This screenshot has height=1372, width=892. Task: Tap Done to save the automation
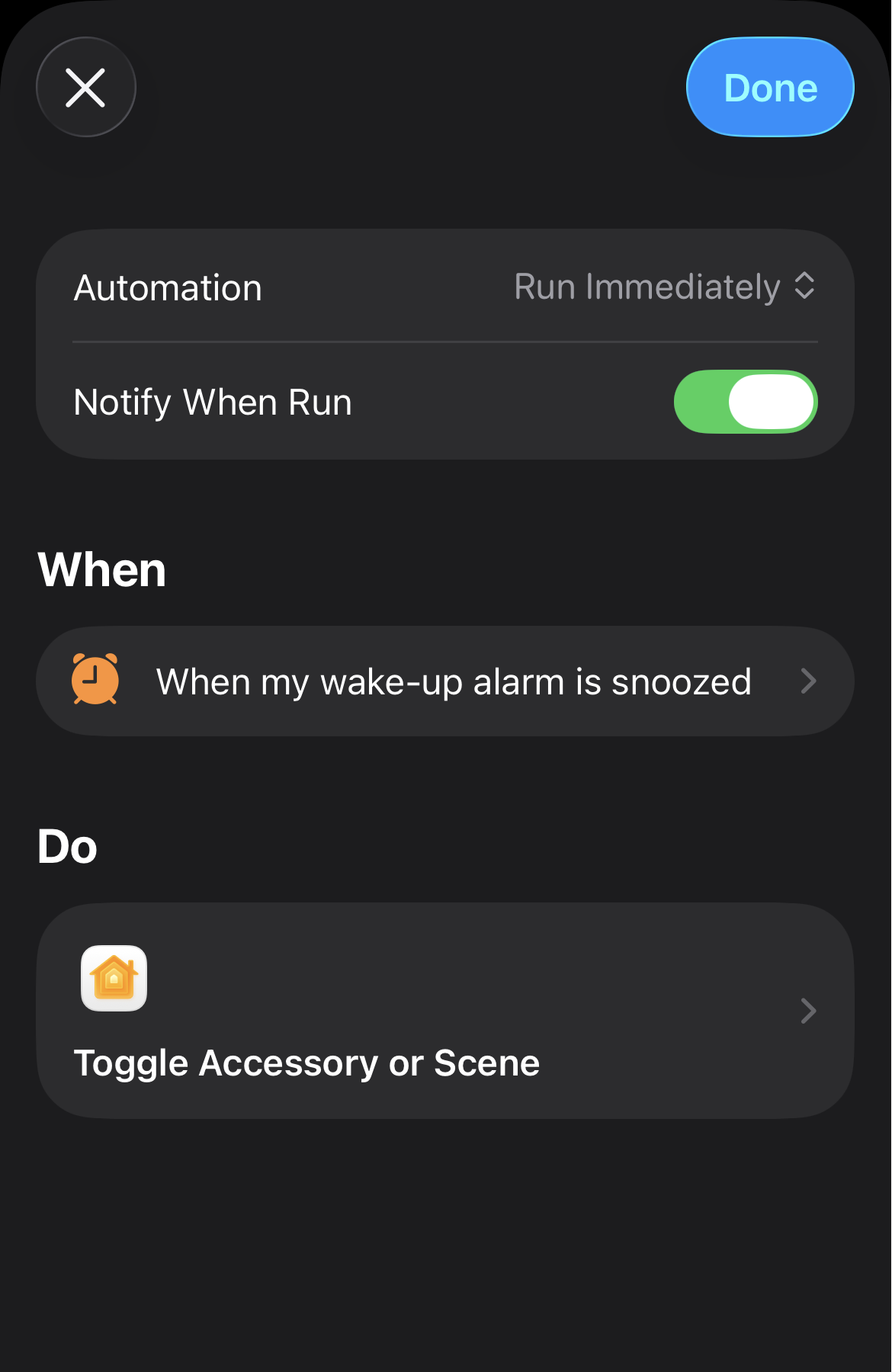(770, 88)
